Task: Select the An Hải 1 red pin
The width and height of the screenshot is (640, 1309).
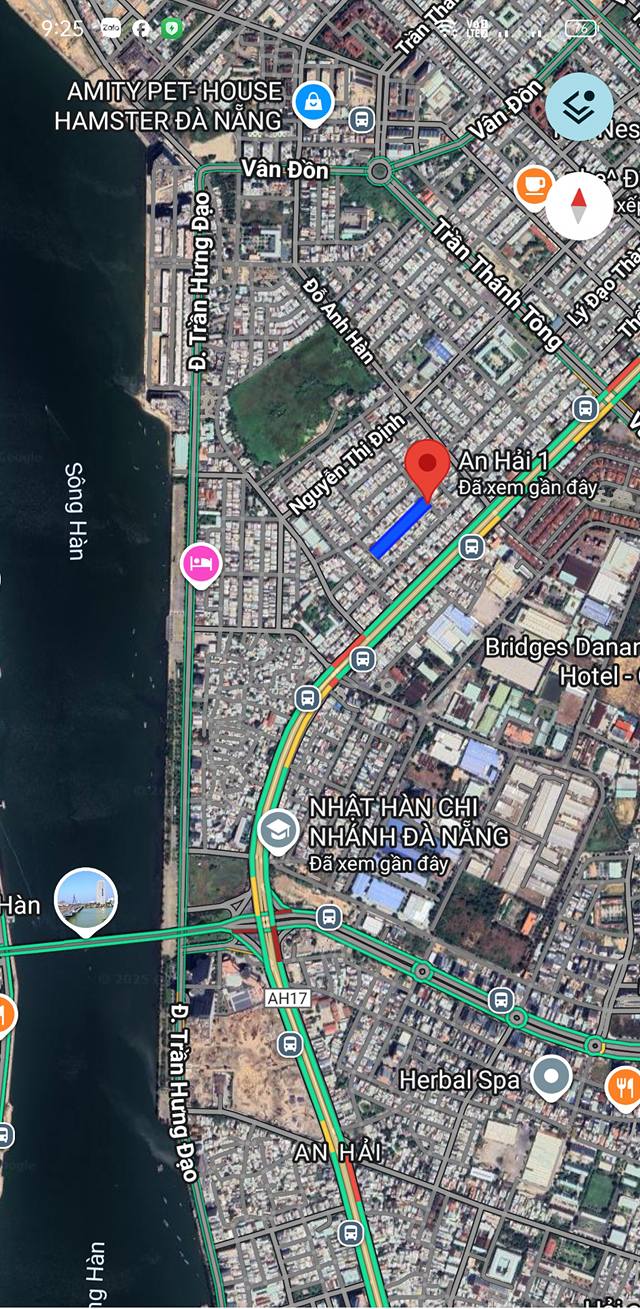Action: (430, 470)
